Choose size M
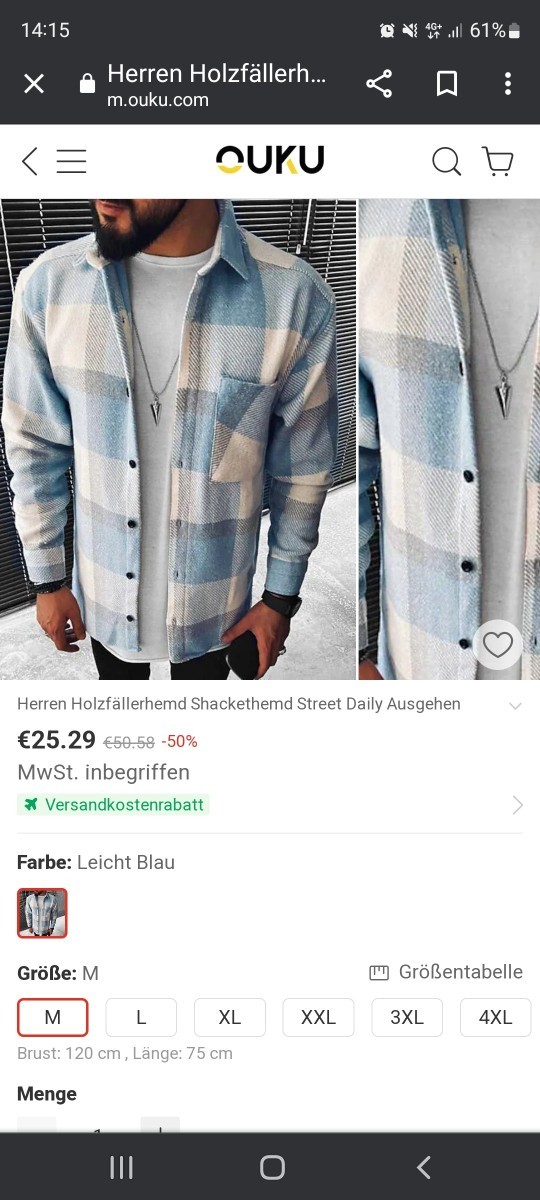The image size is (540, 1200). click(53, 1017)
